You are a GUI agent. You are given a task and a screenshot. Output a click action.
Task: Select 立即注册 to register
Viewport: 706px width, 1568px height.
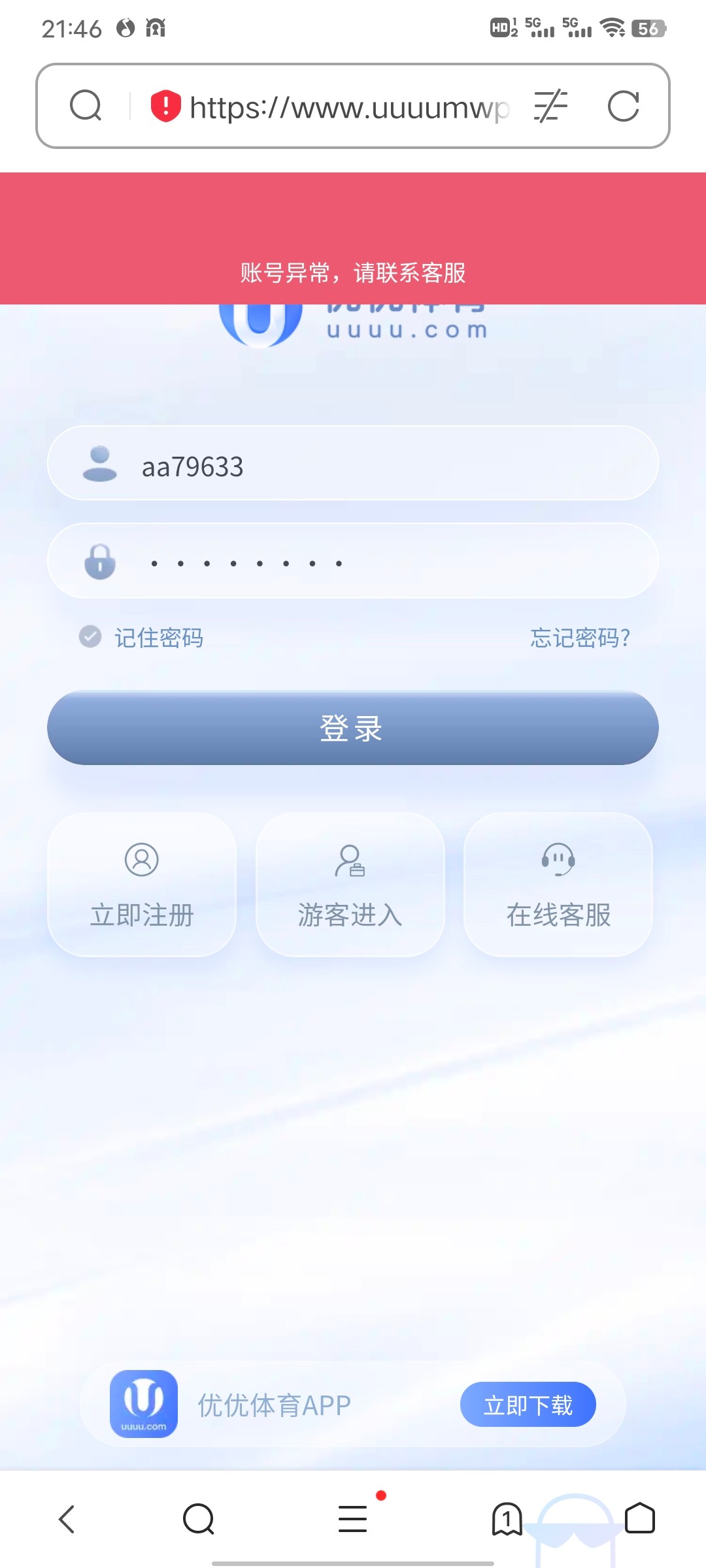(x=142, y=885)
